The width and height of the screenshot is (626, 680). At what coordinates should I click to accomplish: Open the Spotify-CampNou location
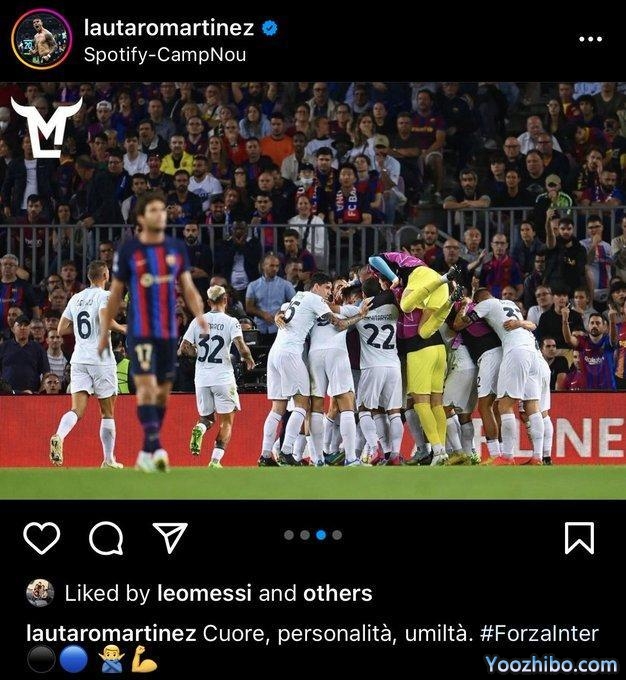click(164, 54)
